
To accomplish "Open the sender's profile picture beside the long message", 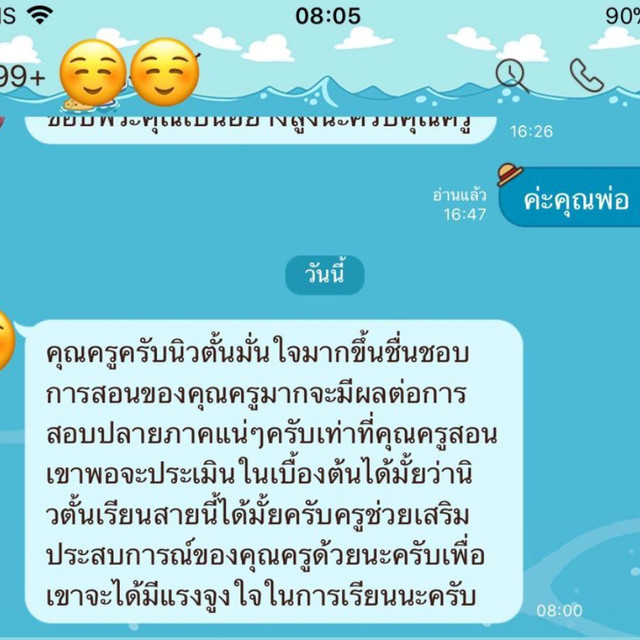I will (5, 340).
